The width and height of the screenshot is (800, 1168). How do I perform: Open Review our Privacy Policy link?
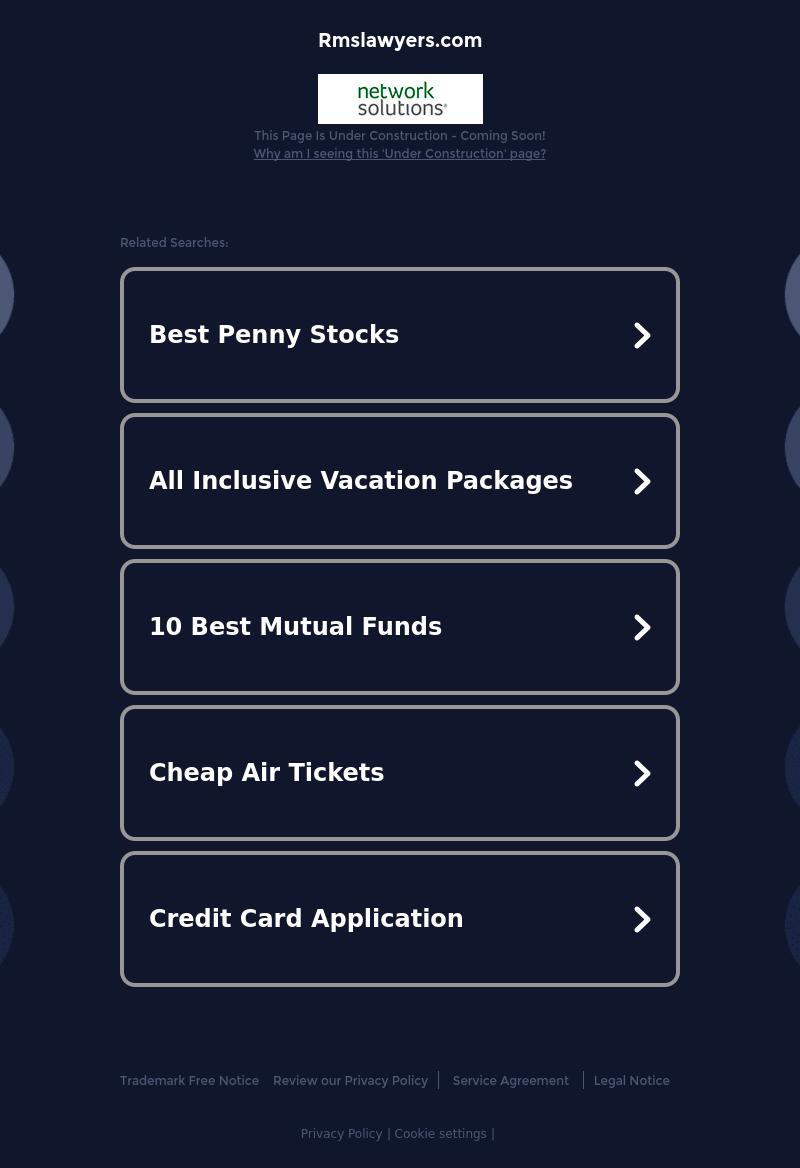pos(350,1081)
